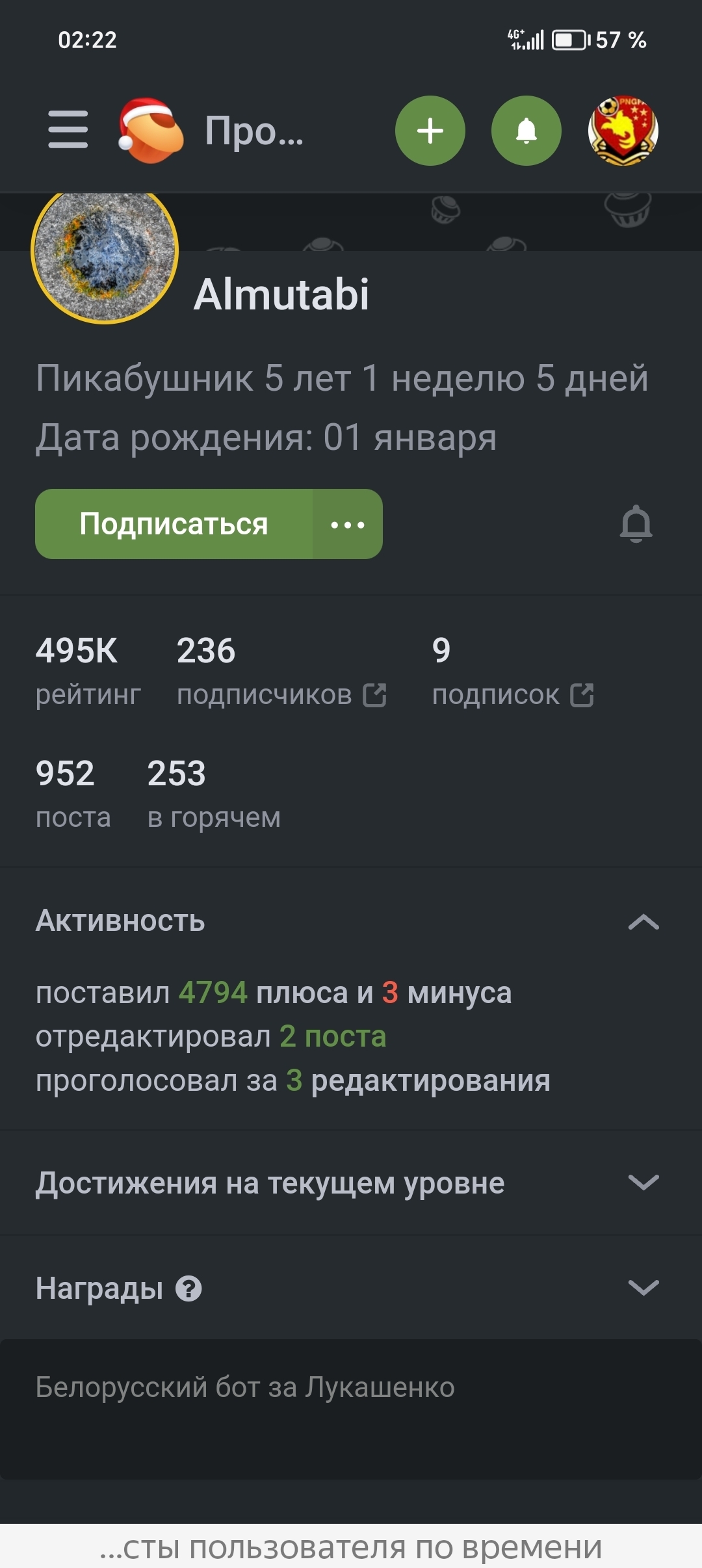The width and height of the screenshot is (702, 1568).
Task: Open the help icon next to Награды
Action: click(x=188, y=1288)
